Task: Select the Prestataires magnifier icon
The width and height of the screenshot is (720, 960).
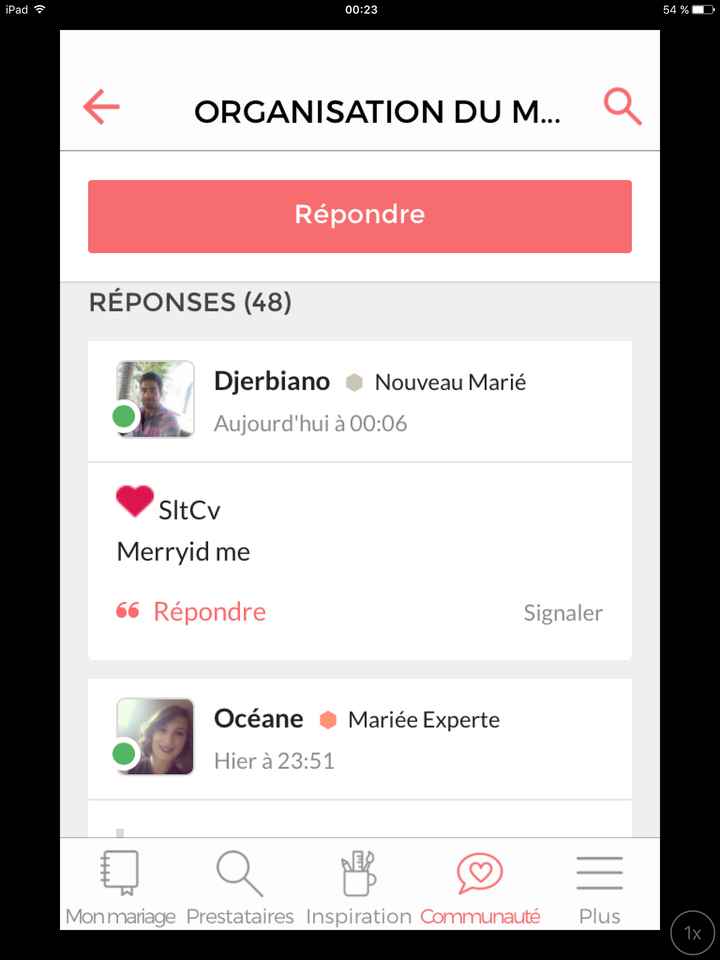Action: click(x=239, y=872)
